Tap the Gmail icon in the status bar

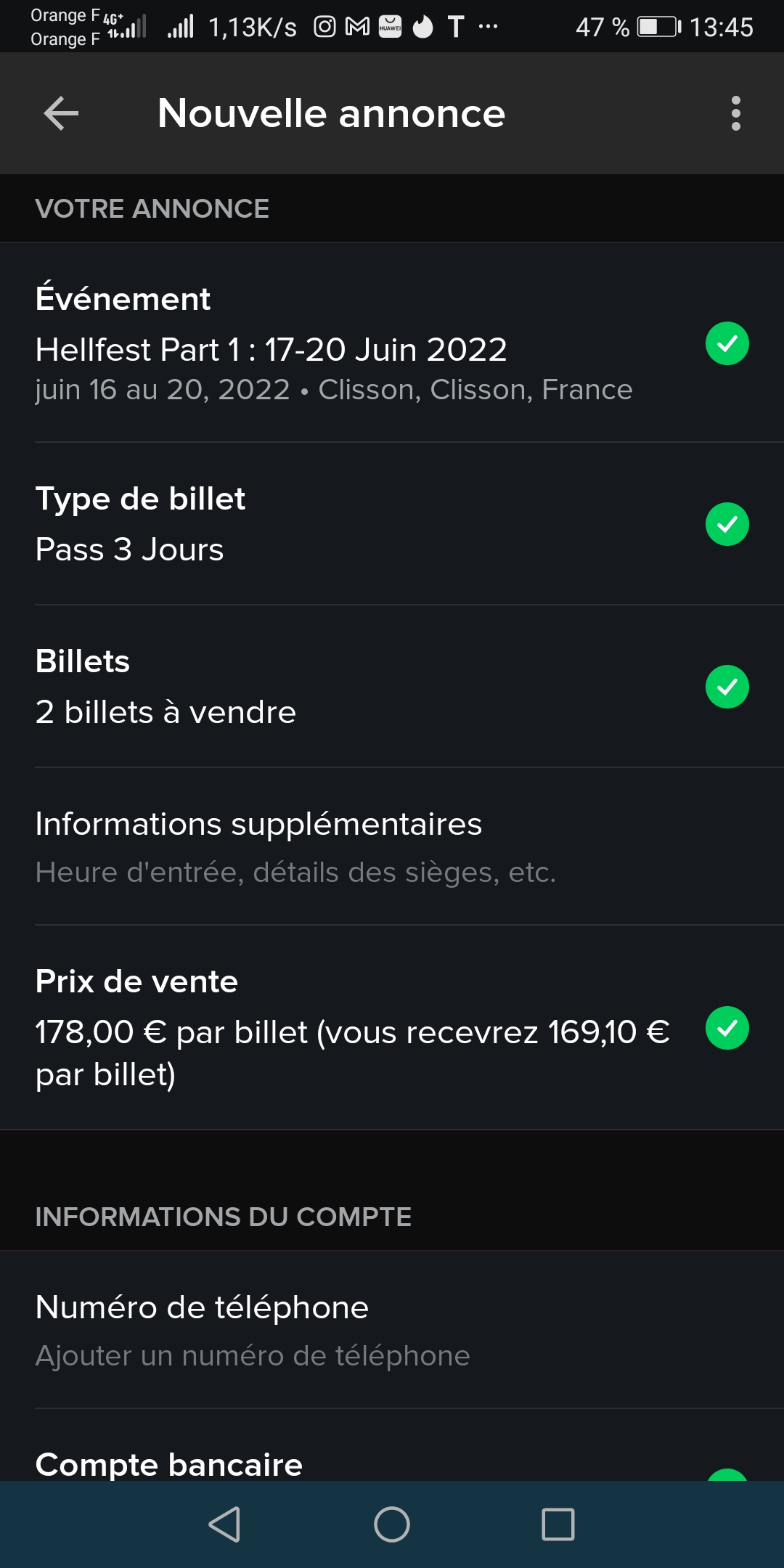coord(357,28)
